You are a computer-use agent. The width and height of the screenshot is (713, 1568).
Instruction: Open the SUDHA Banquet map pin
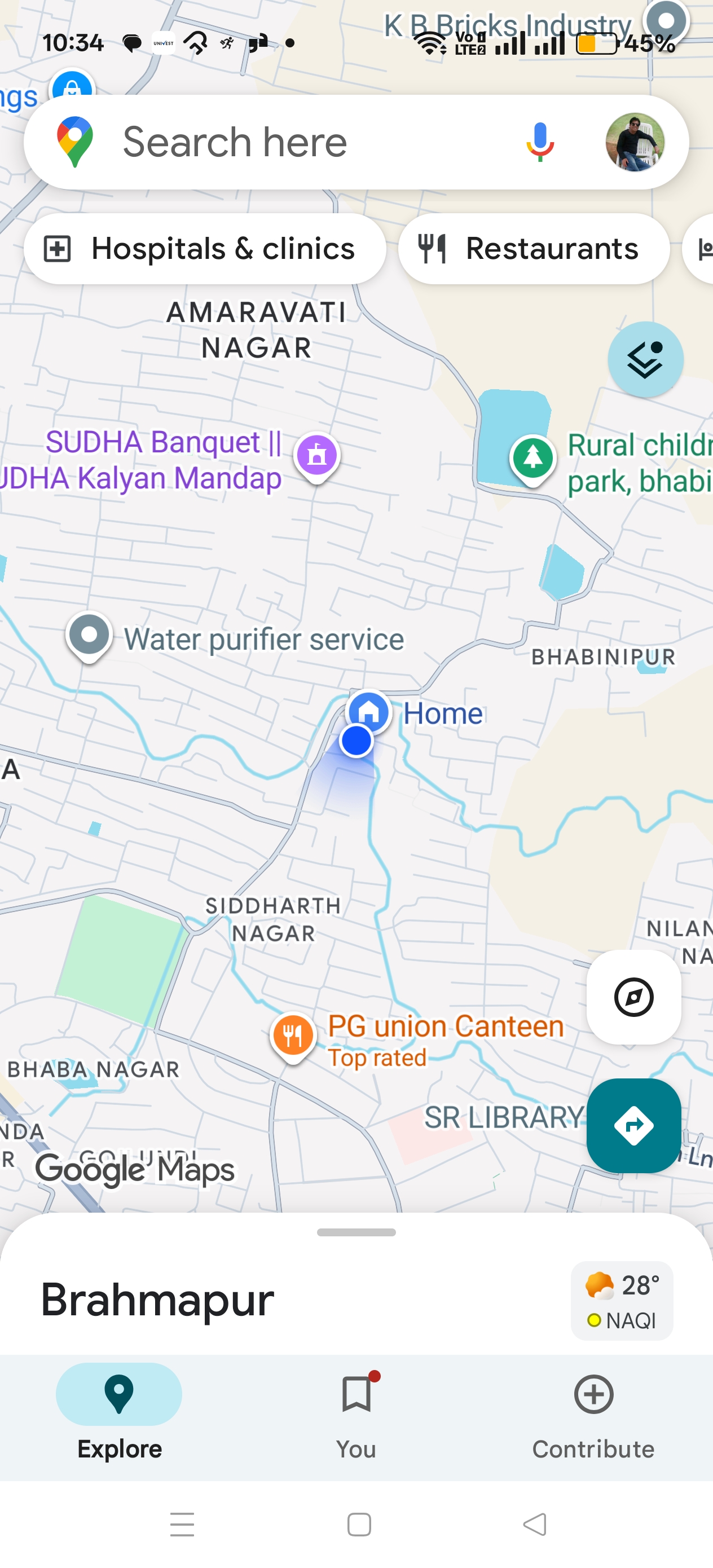[316, 456]
